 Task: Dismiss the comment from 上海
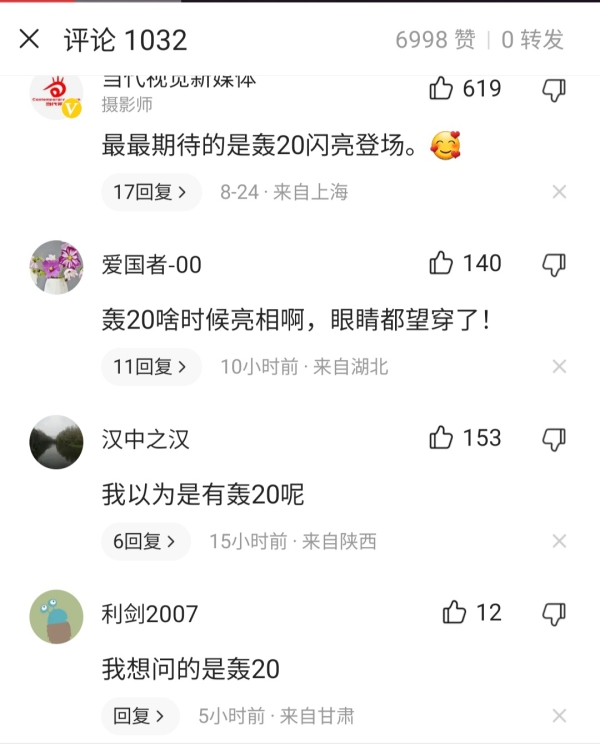[559, 192]
